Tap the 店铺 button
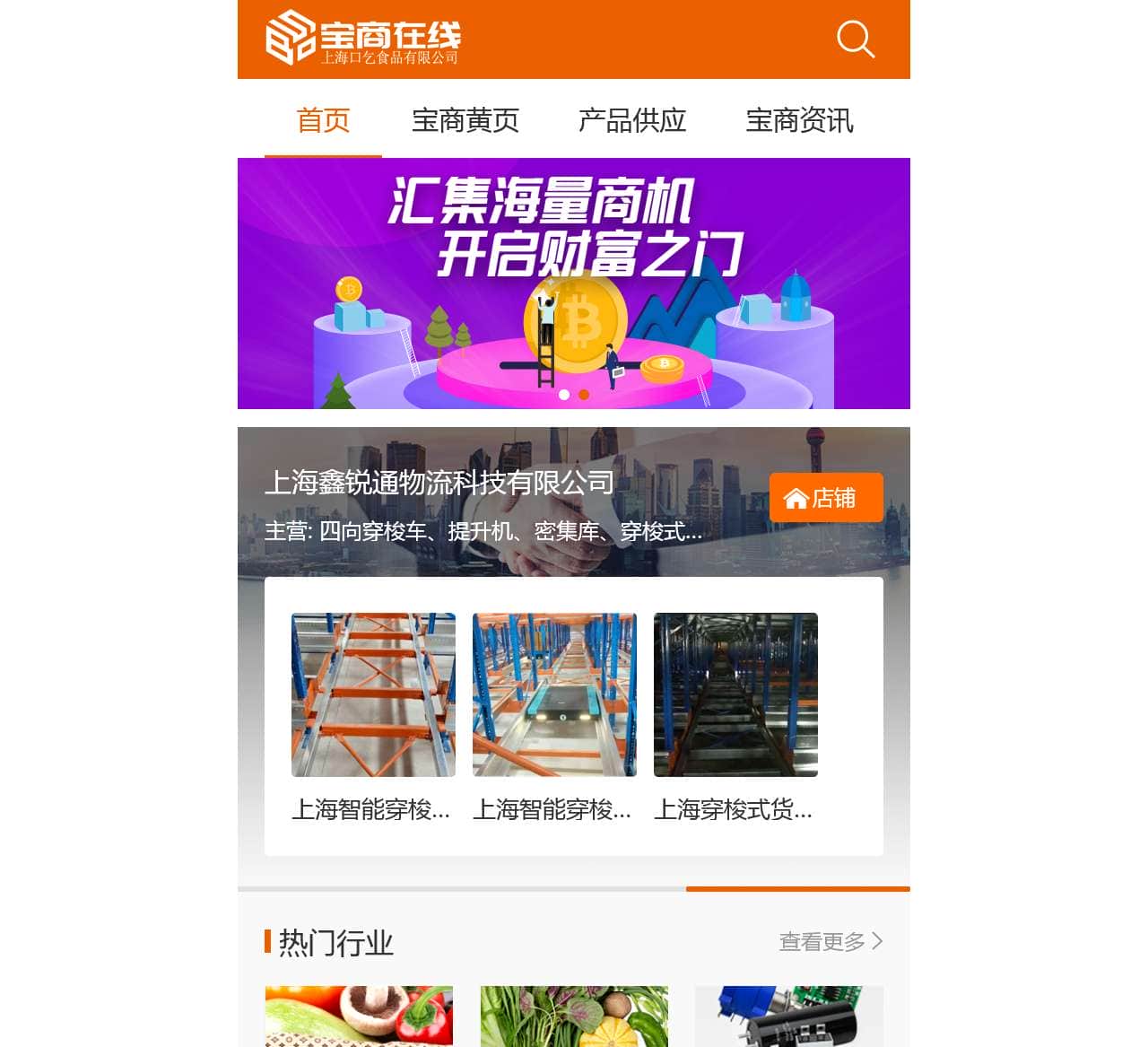 coord(825,498)
